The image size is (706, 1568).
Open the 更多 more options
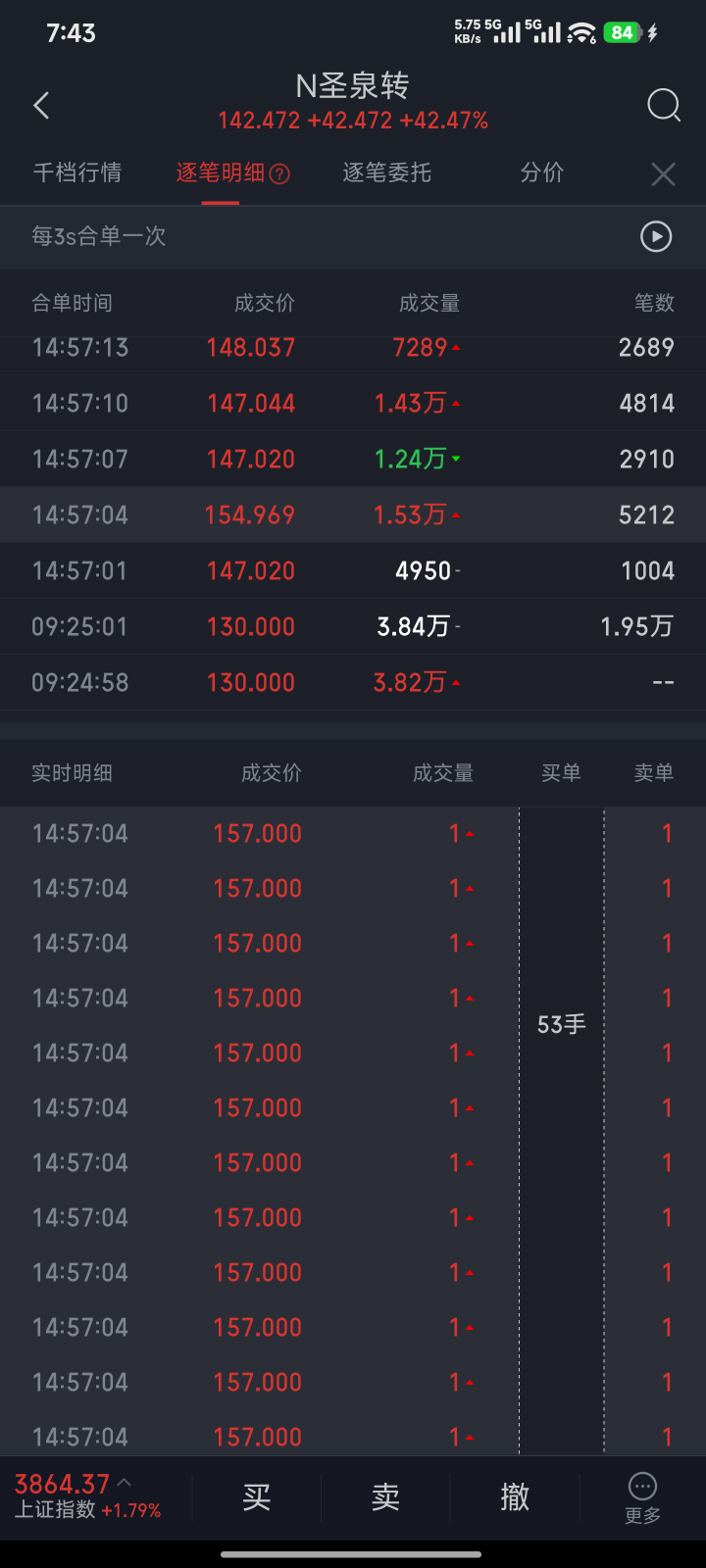[x=642, y=1498]
